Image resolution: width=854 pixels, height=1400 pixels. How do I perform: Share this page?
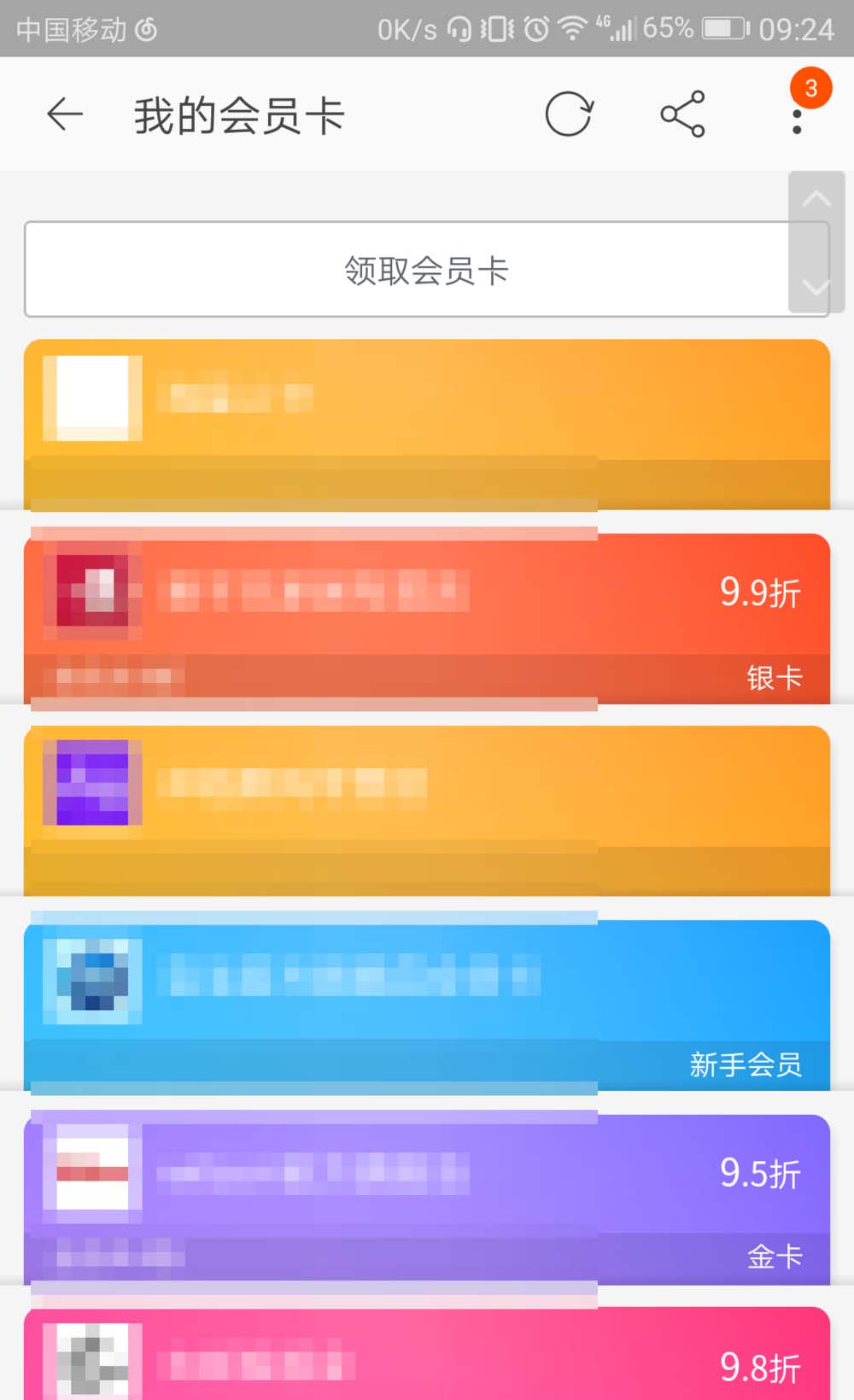[x=682, y=114]
